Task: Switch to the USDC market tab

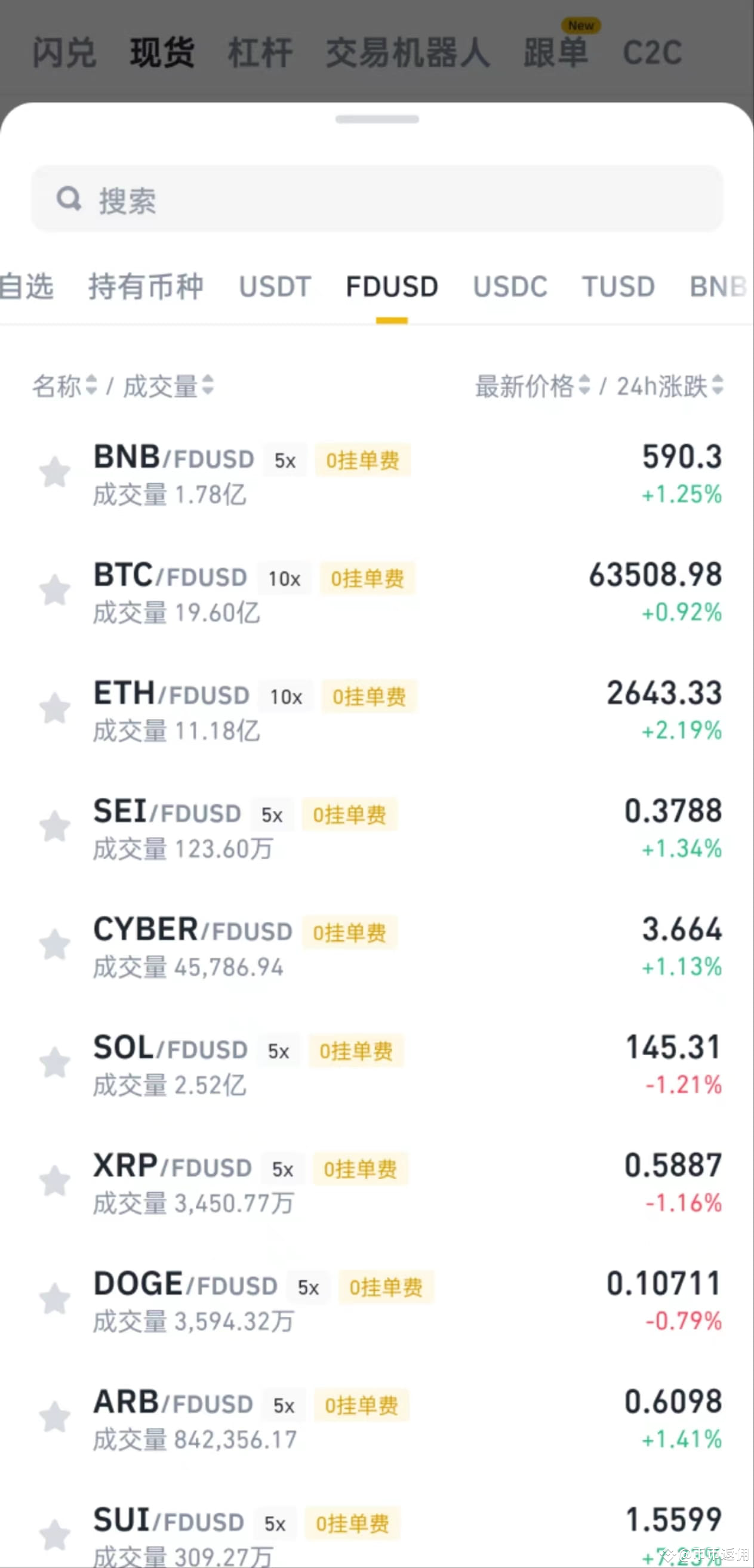Action: (510, 287)
